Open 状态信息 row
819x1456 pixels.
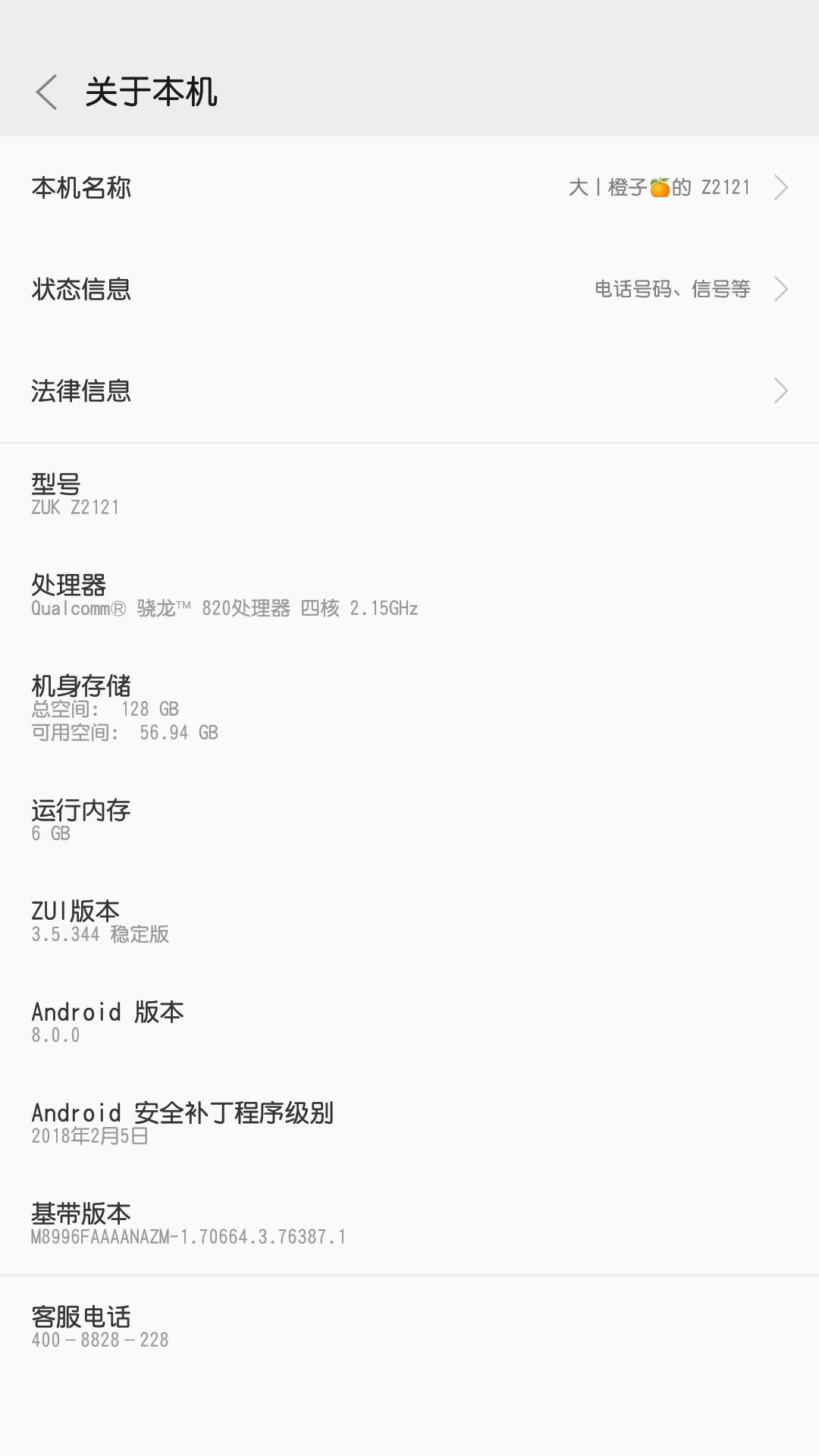(409, 289)
